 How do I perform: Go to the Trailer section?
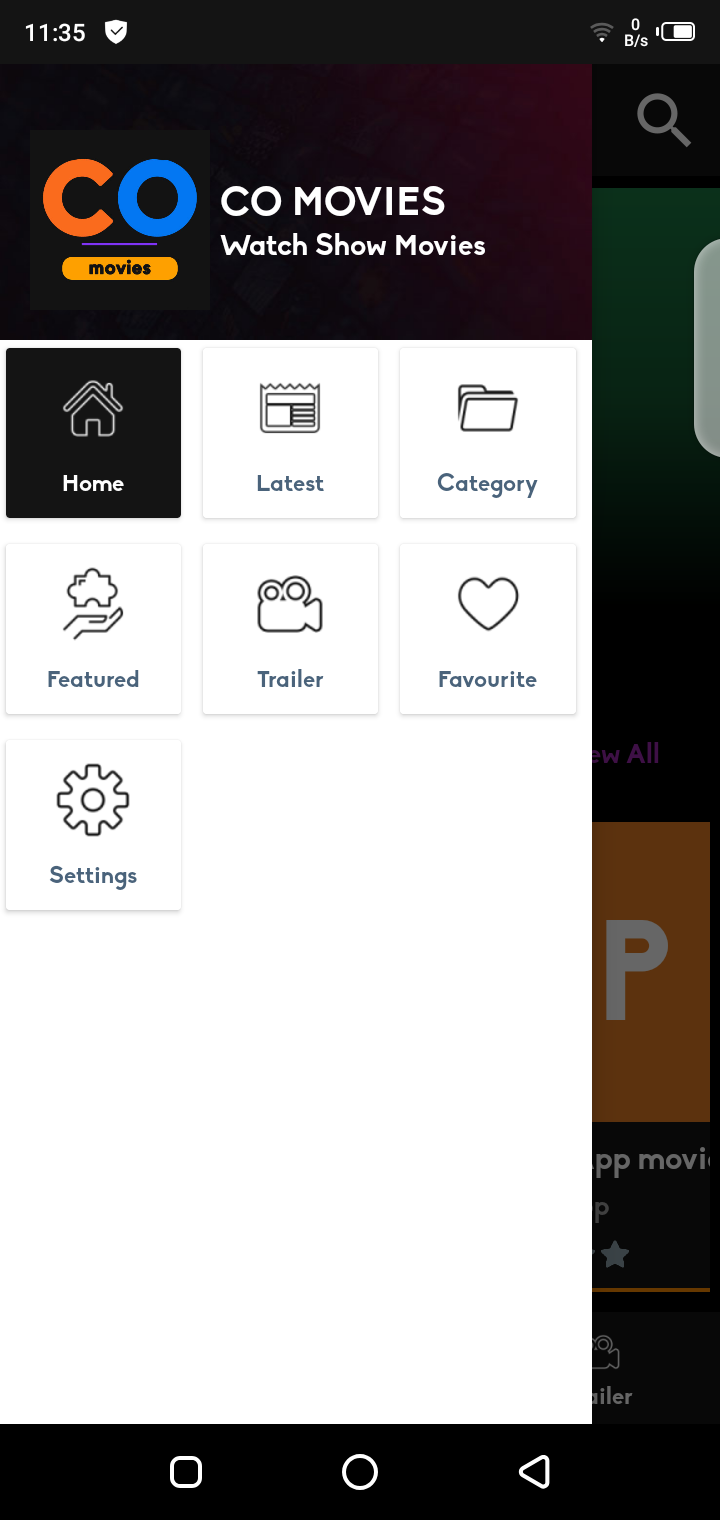pos(290,629)
